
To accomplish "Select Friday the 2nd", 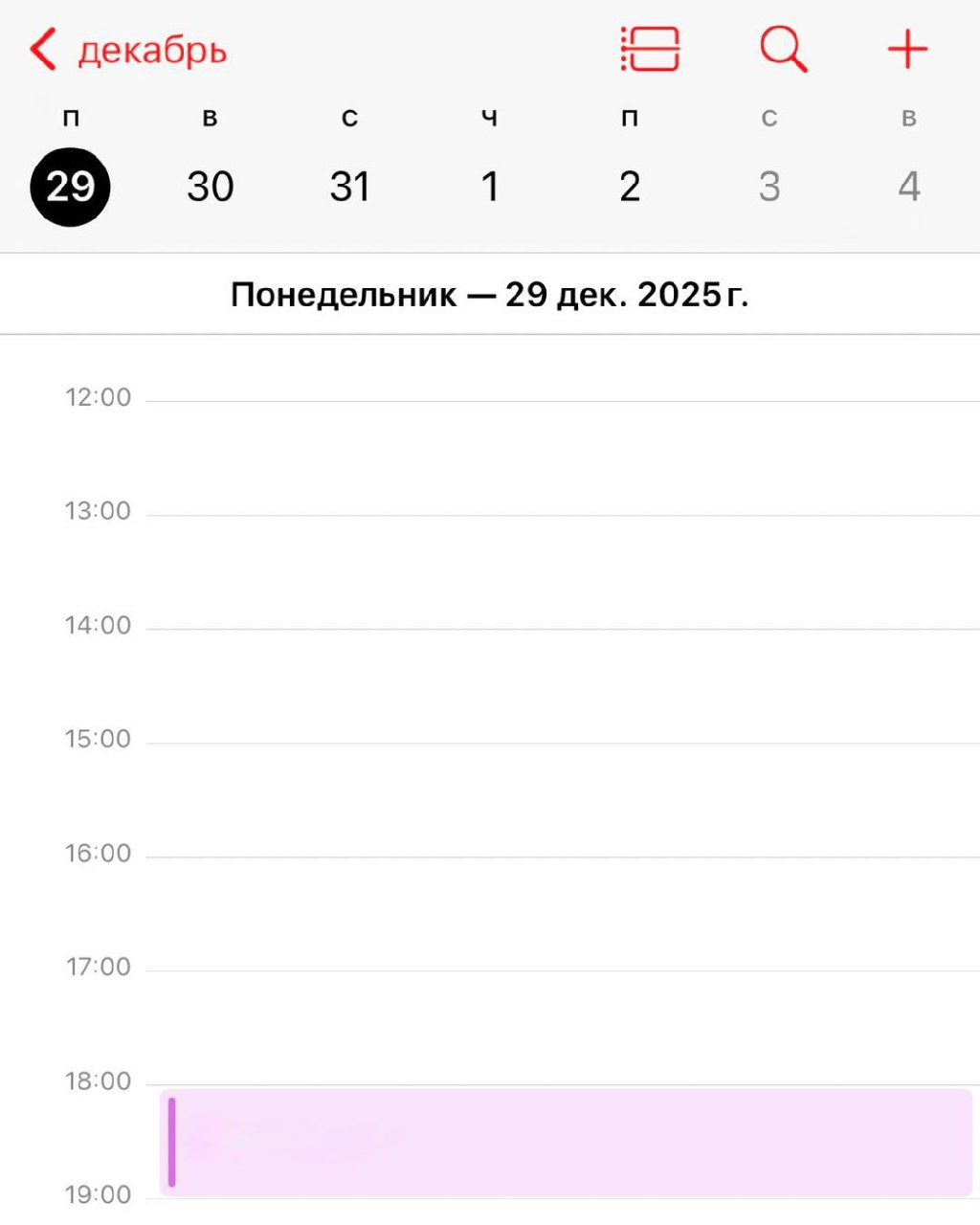I will click(630, 187).
